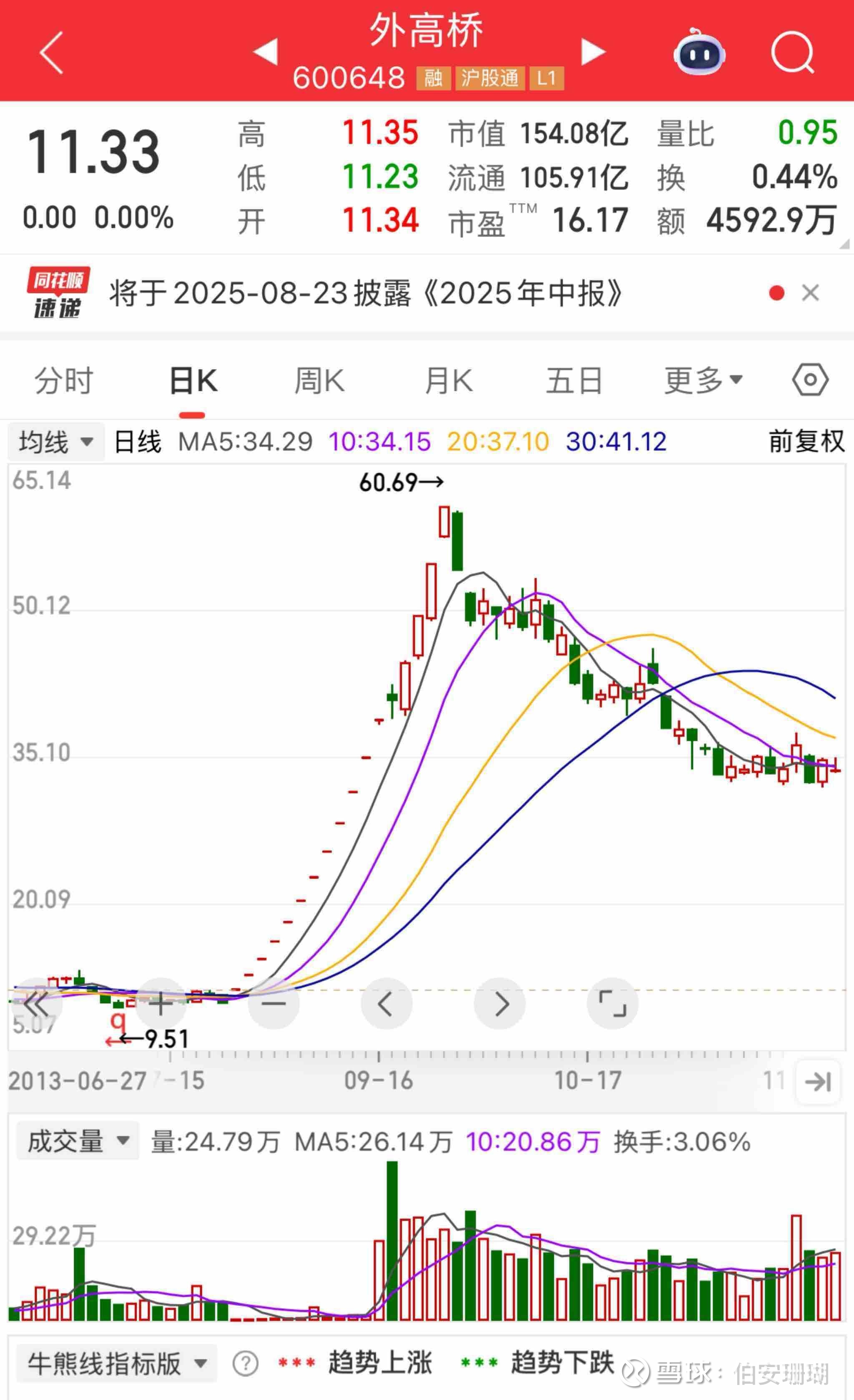This screenshot has width=854, height=1400.
Task: Open the search magnifier
Action: coord(793,52)
